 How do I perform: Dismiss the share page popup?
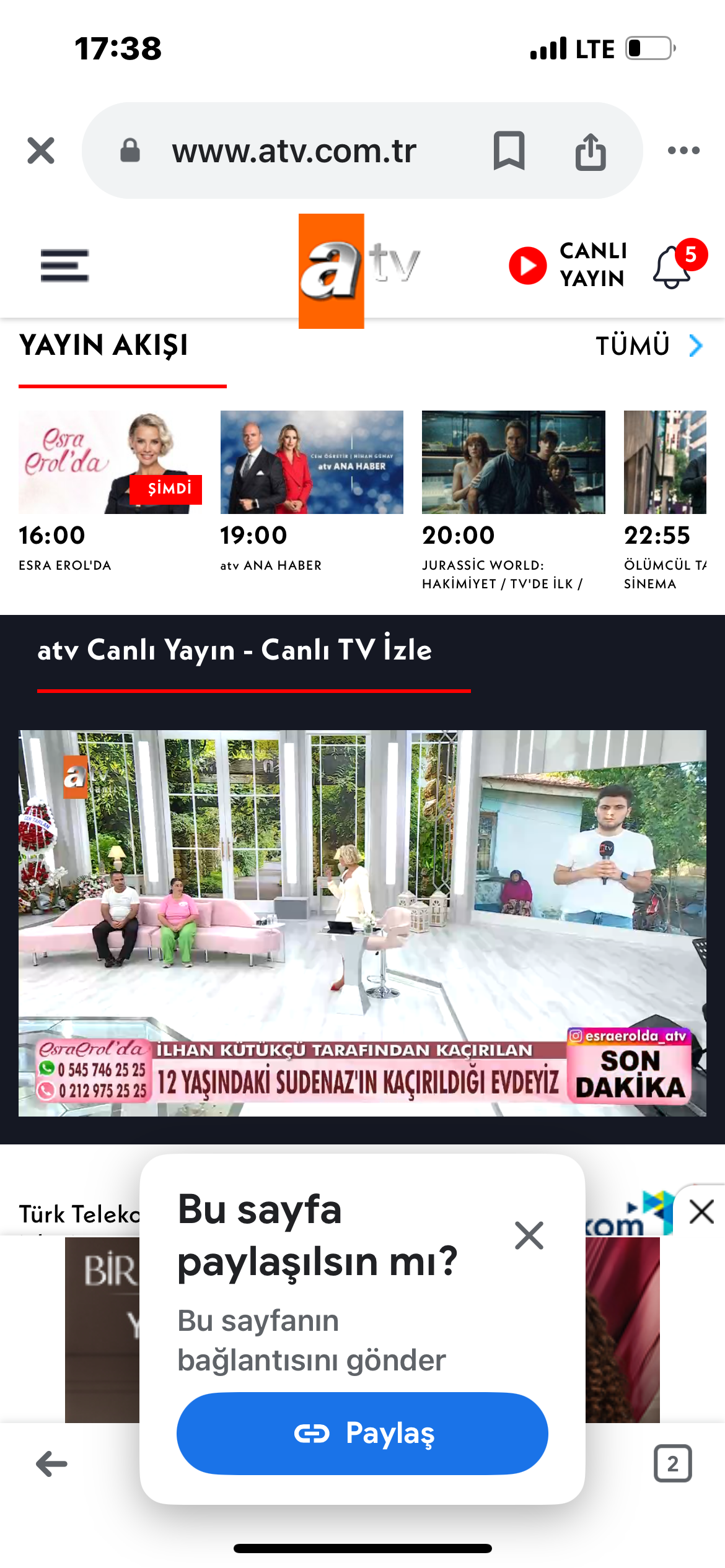coord(529,1235)
